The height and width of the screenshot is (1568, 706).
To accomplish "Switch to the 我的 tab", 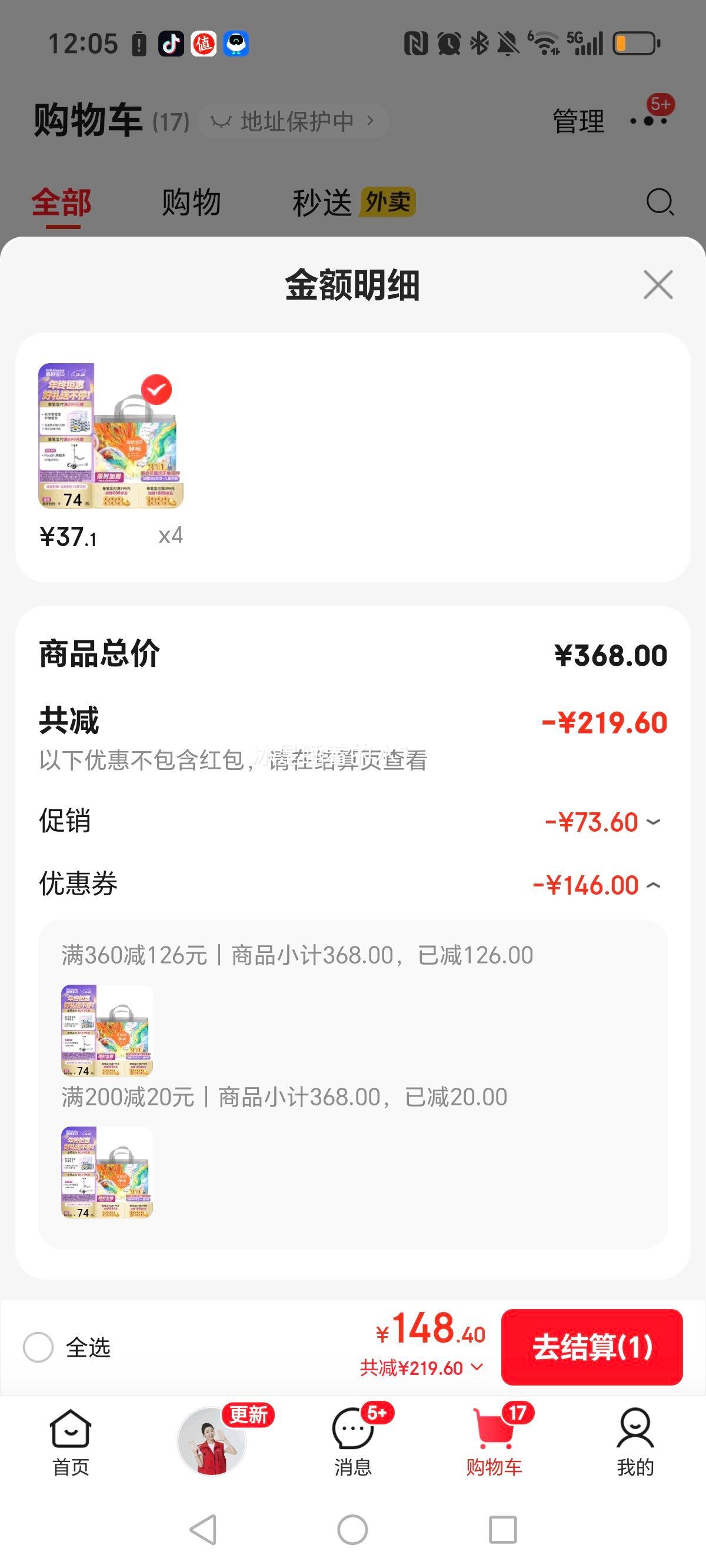I will (x=635, y=1441).
